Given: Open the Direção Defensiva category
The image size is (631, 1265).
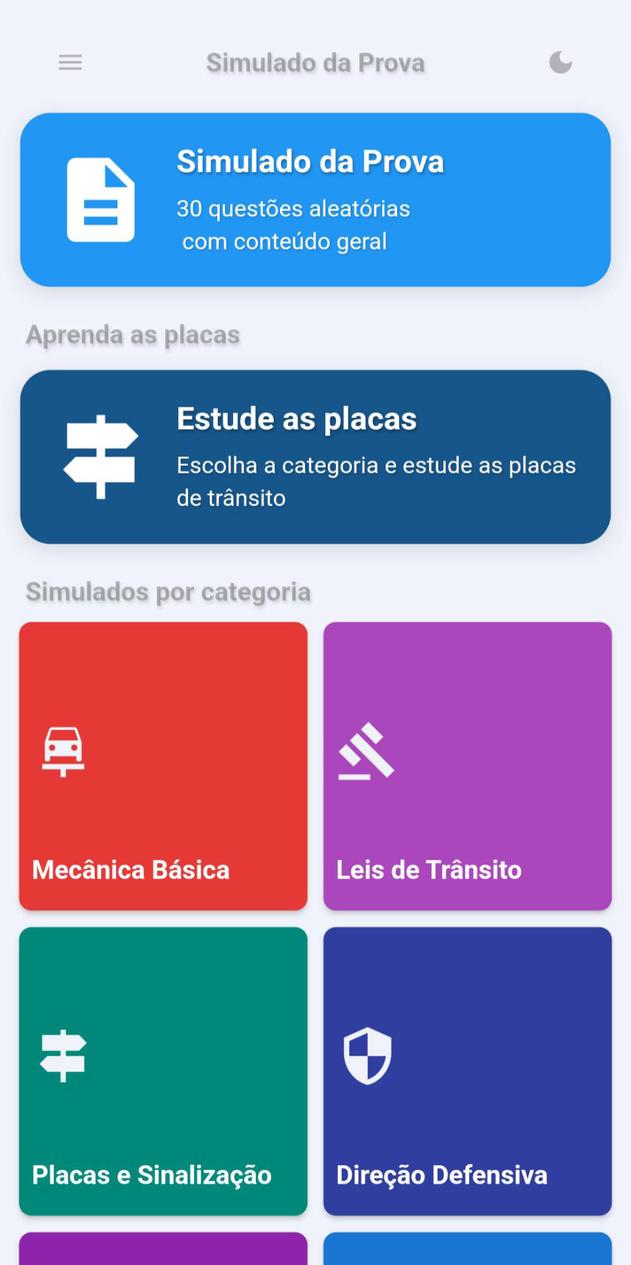Looking at the screenshot, I should pos(467,1070).
